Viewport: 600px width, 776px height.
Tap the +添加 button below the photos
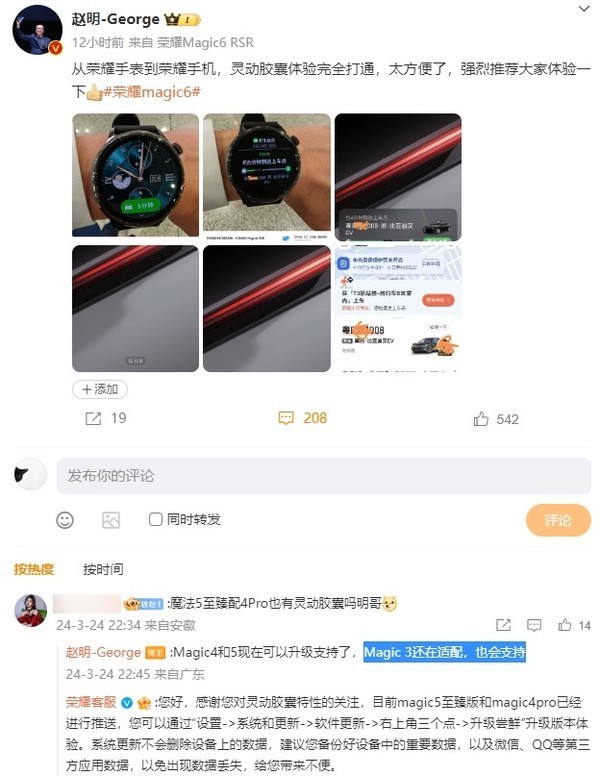tap(100, 388)
